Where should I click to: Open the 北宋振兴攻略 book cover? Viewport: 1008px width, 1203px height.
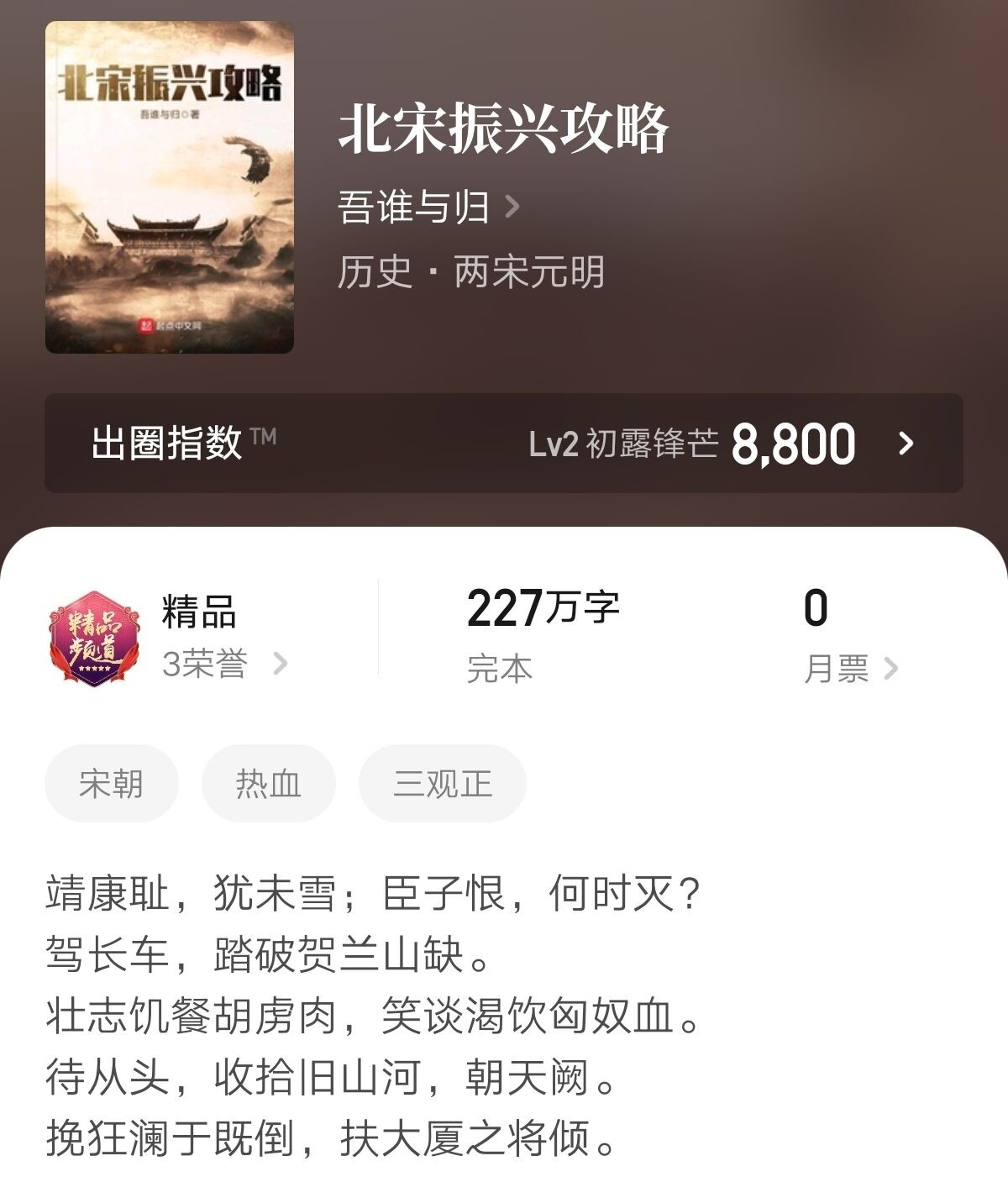pos(170,186)
